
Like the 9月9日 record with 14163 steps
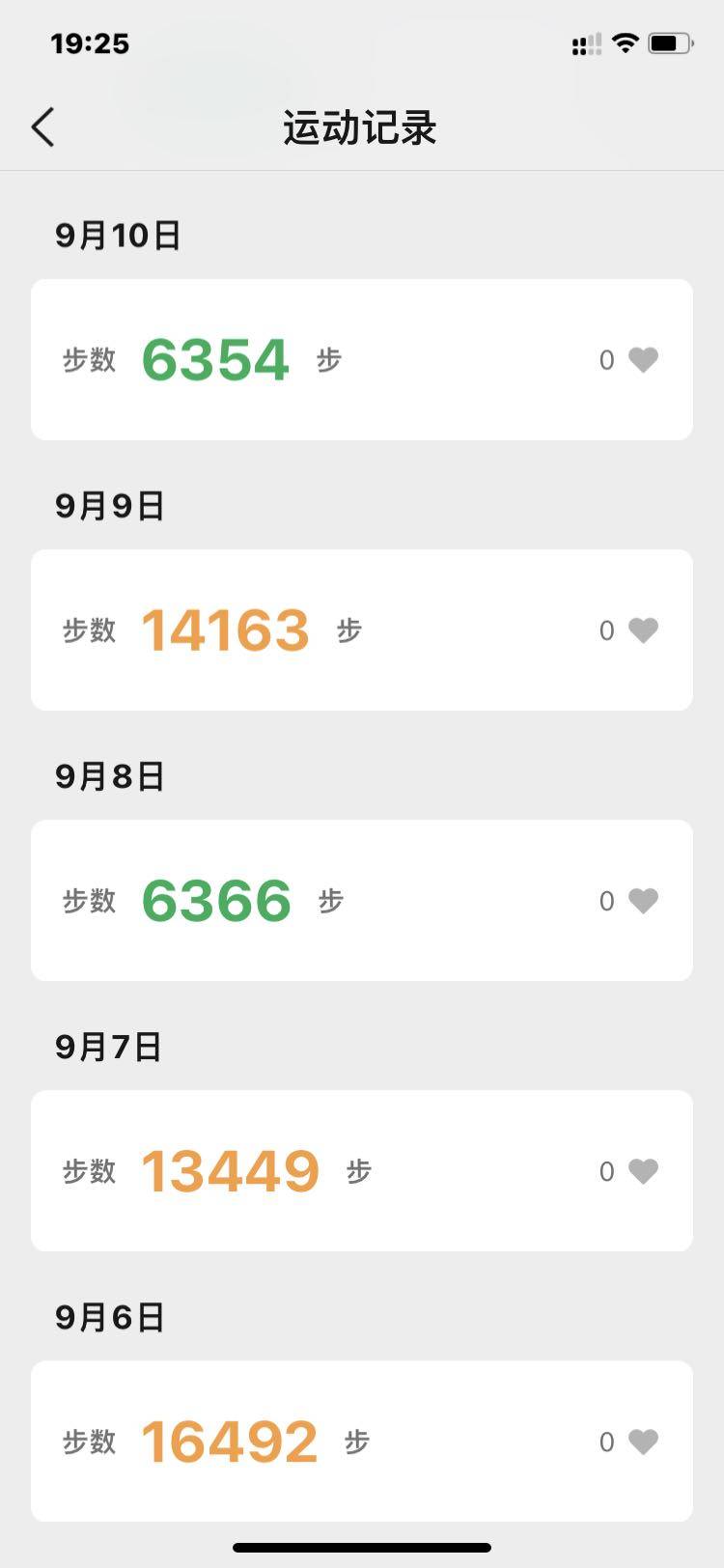(643, 630)
